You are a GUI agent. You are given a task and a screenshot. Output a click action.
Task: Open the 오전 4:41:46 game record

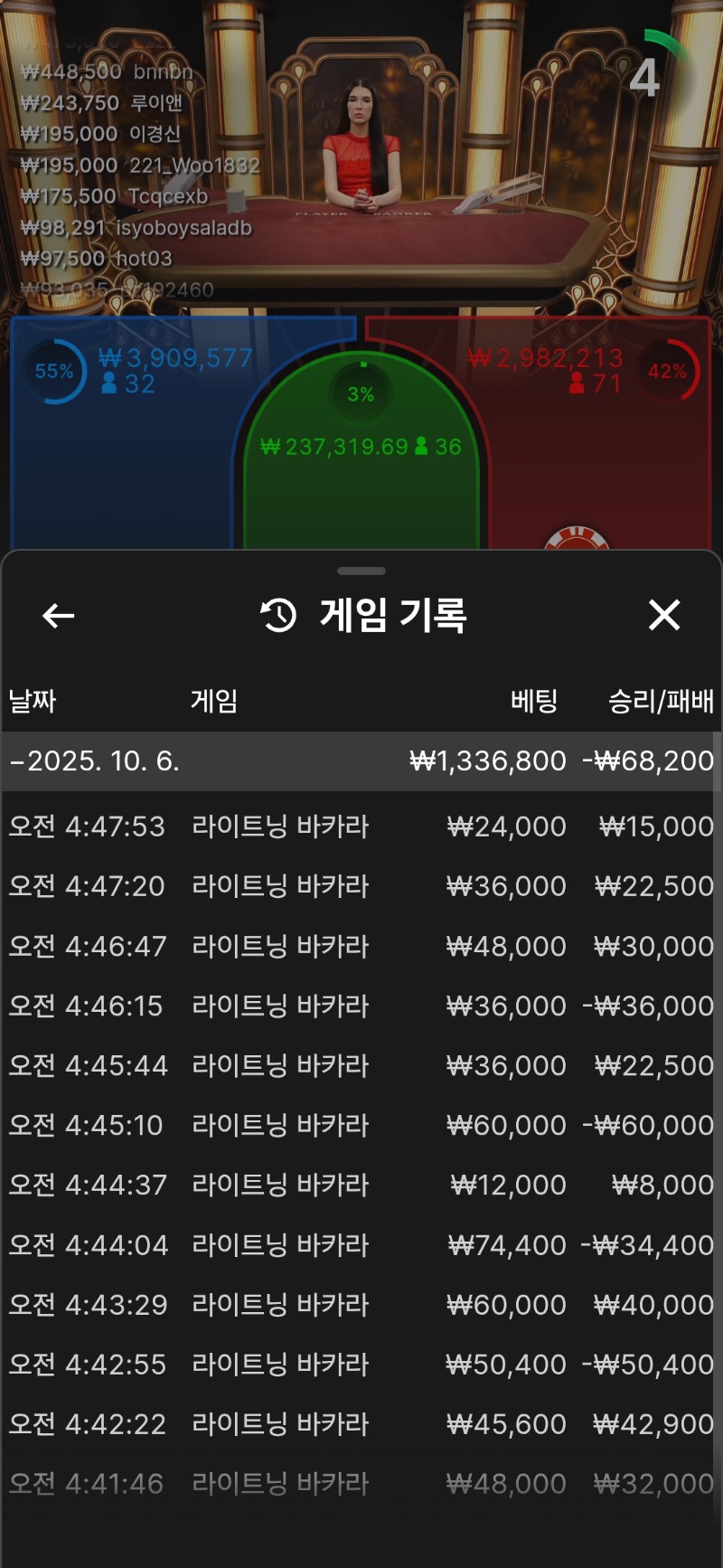tap(361, 1483)
